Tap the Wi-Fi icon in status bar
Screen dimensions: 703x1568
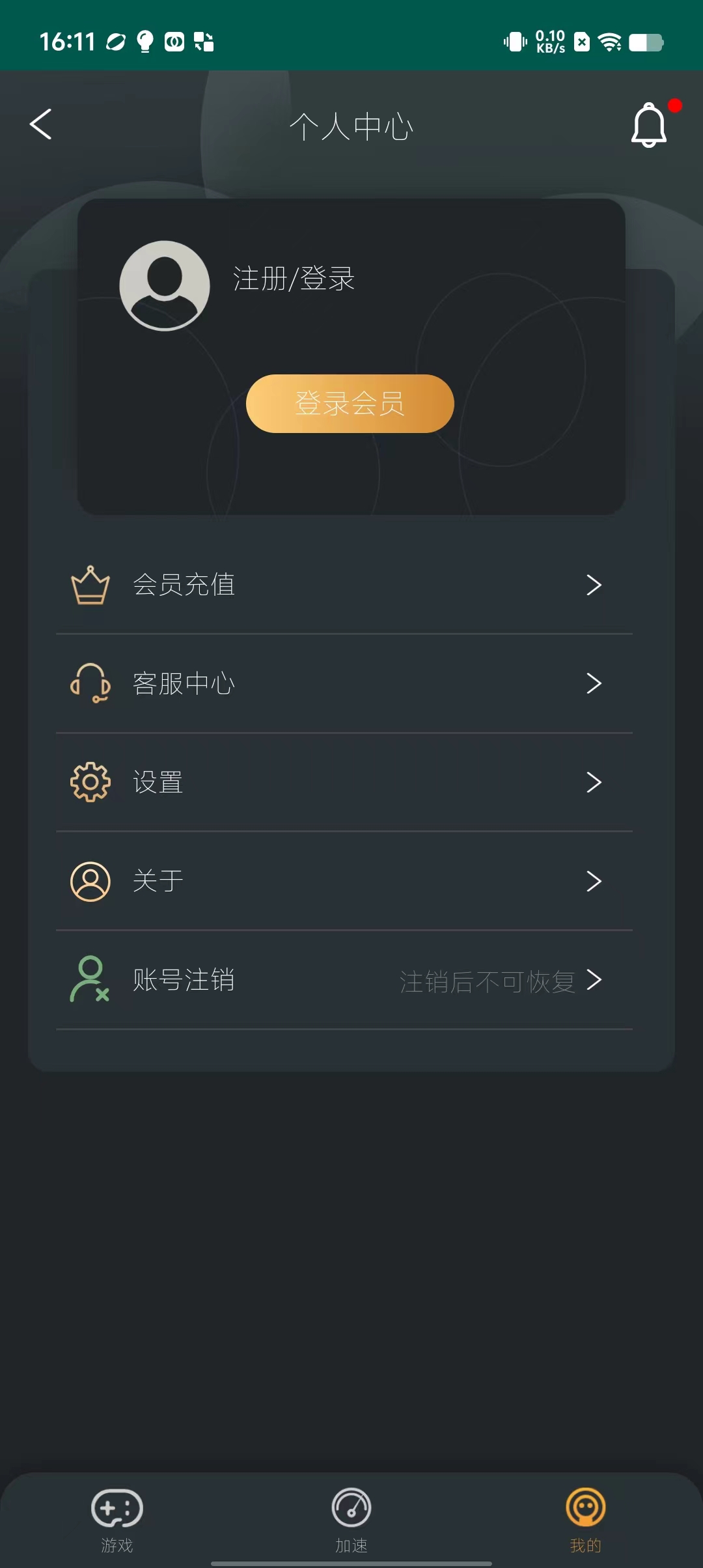pos(608,42)
